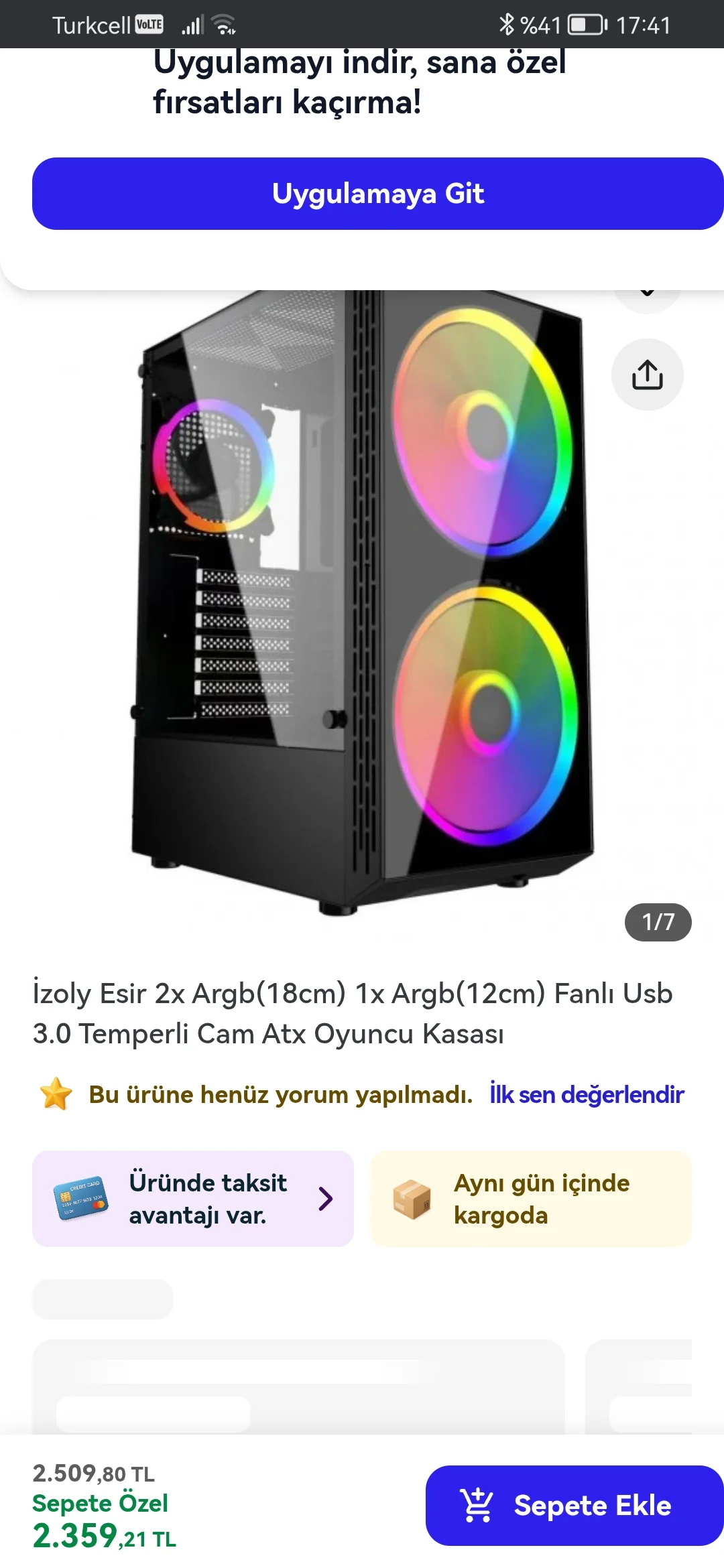Add the product with Sepete Ekle

(x=574, y=1505)
